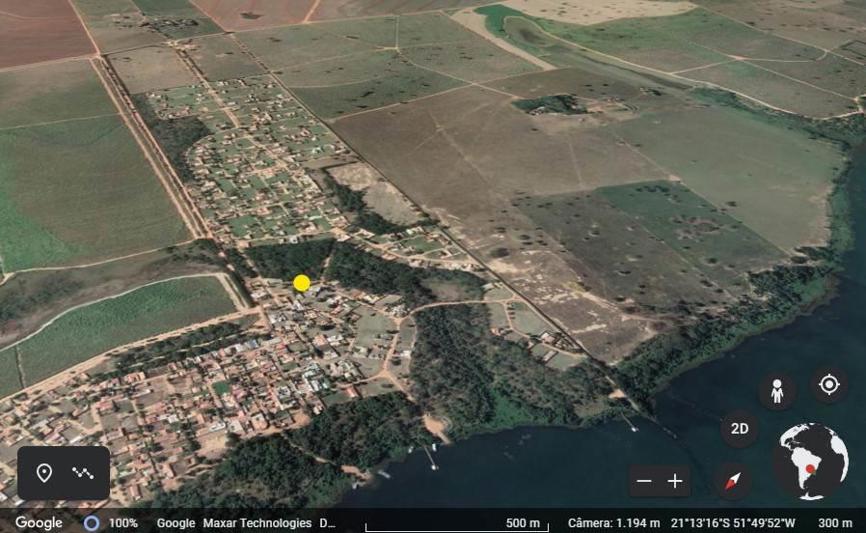Switch the map to 2D view
Image resolution: width=866 pixels, height=533 pixels.
click(739, 429)
